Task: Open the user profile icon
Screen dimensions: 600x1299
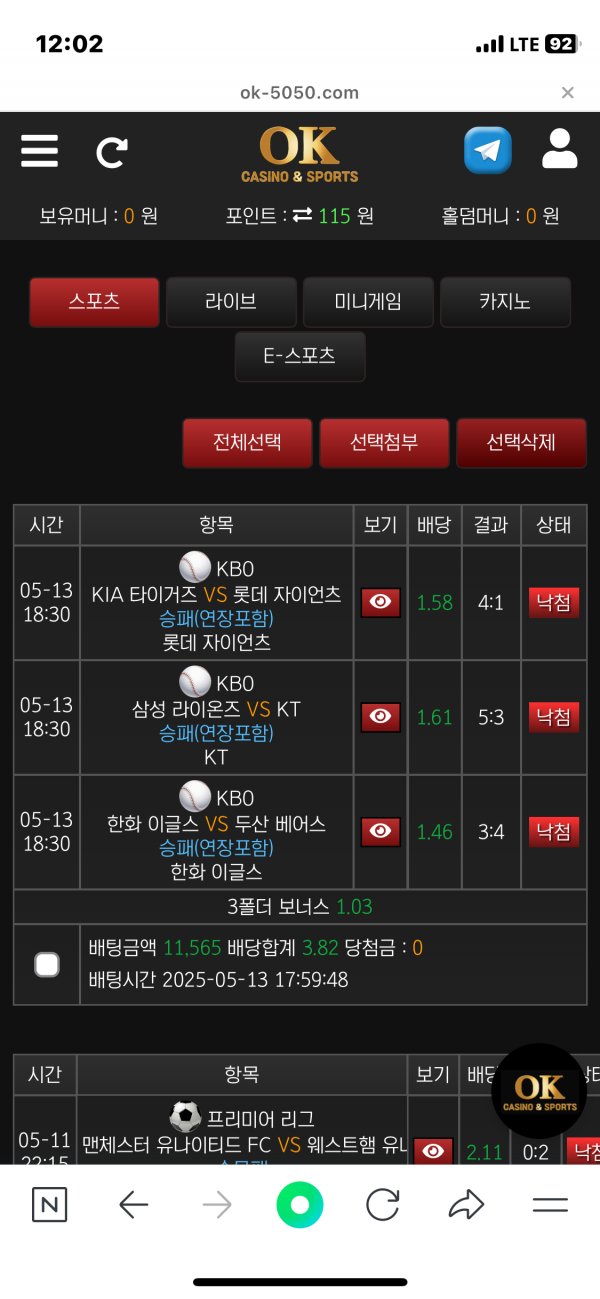Action: (559, 149)
